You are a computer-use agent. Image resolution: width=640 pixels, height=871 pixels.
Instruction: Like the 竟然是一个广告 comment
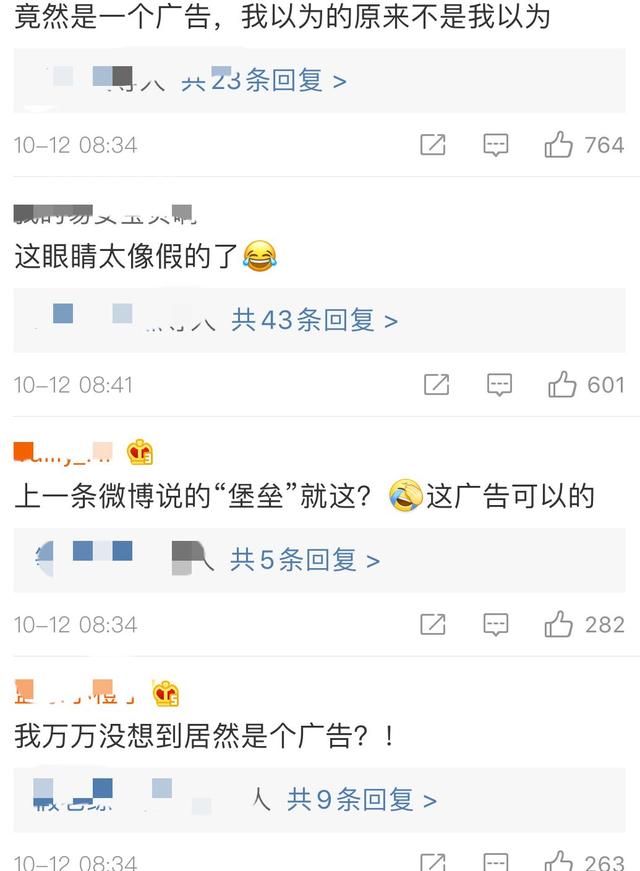coord(559,145)
